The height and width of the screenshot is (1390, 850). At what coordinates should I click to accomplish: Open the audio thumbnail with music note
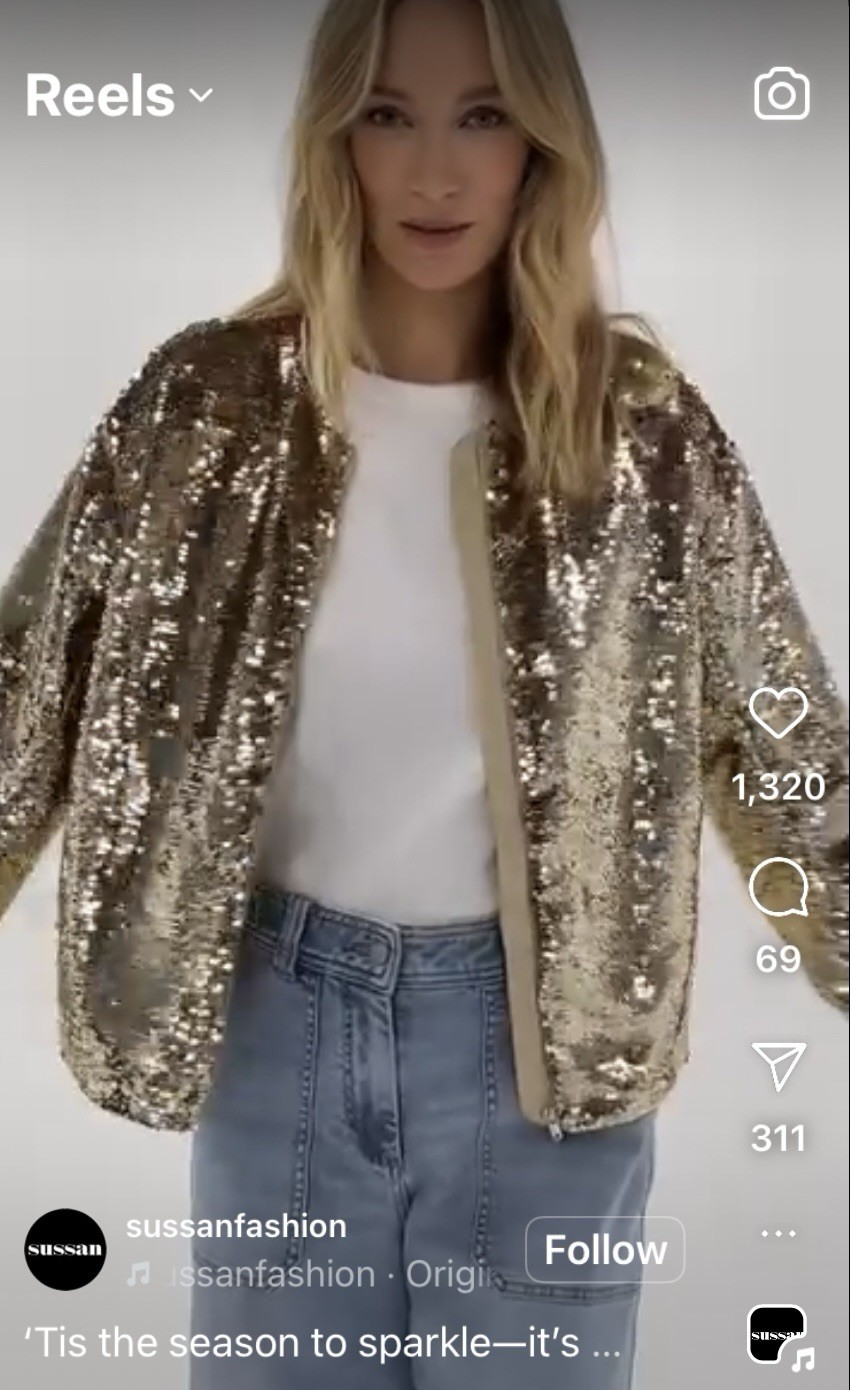(x=779, y=1336)
